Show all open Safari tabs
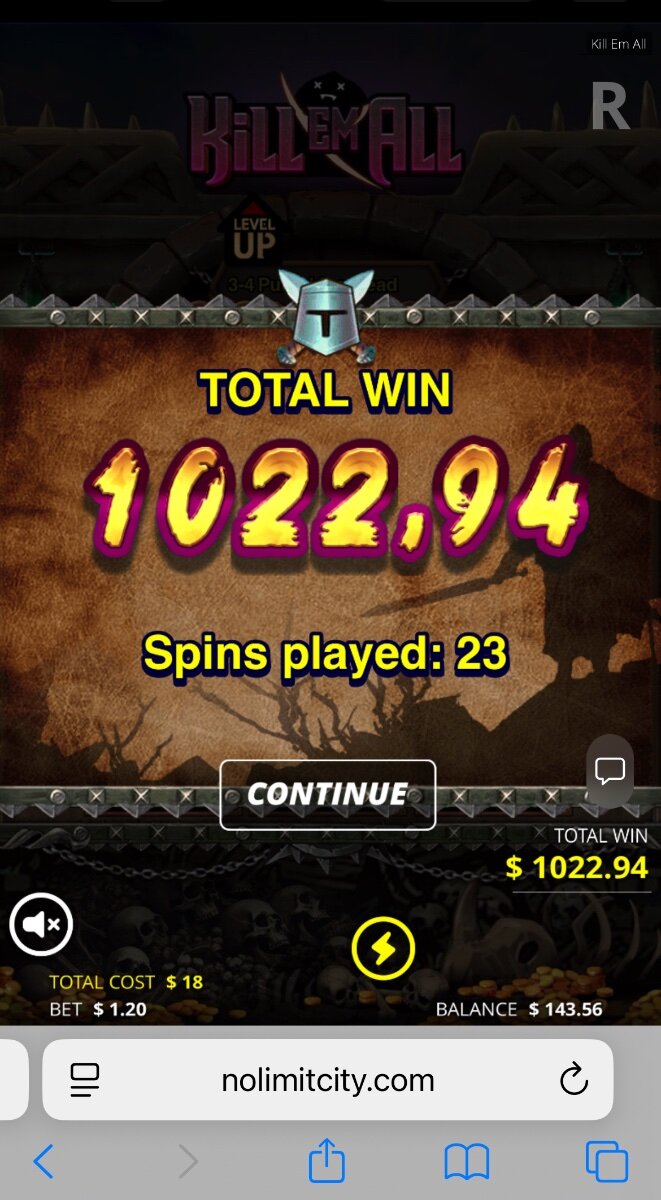 (x=607, y=1162)
